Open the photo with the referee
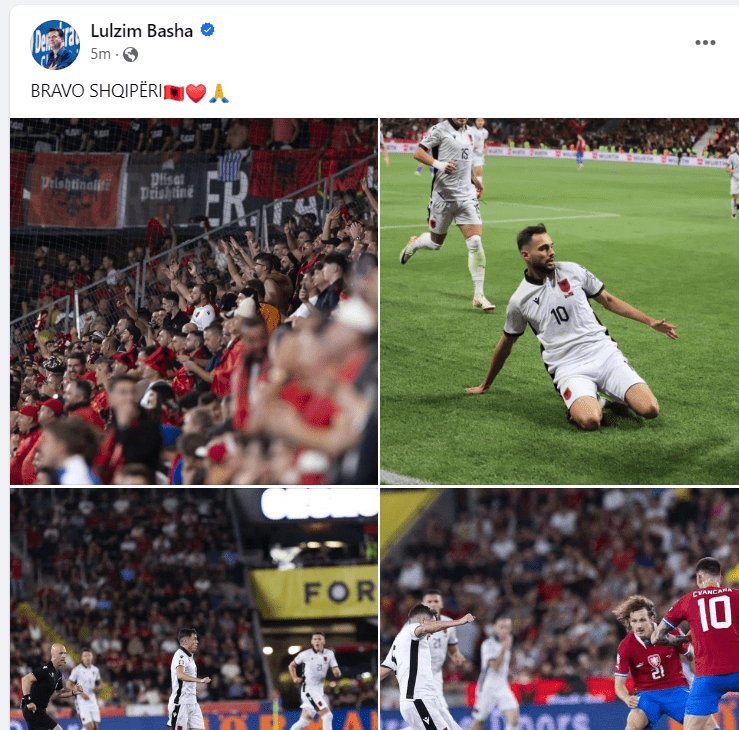This screenshot has width=739, height=730. click(194, 609)
